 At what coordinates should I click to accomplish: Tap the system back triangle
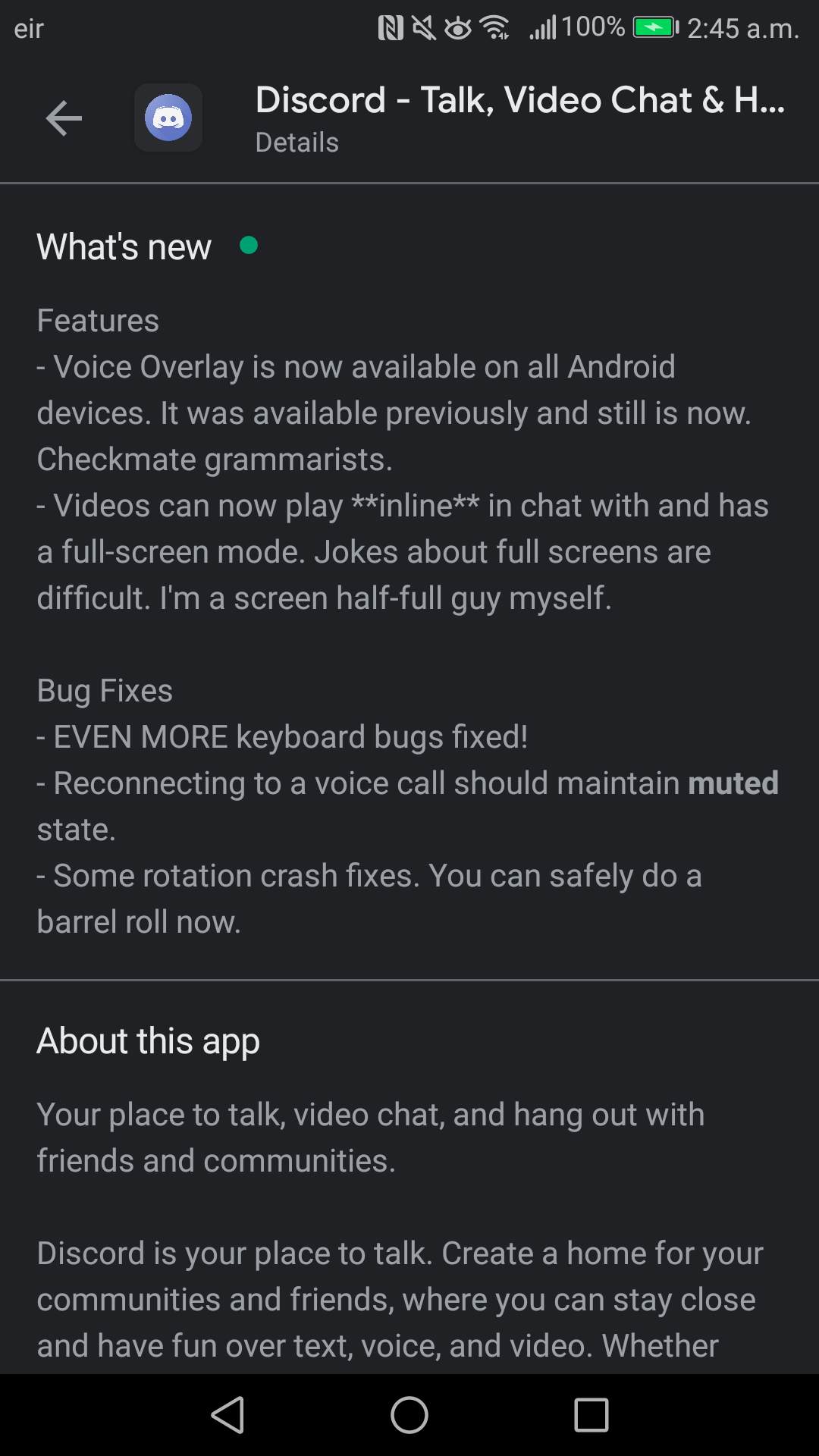click(x=227, y=1415)
